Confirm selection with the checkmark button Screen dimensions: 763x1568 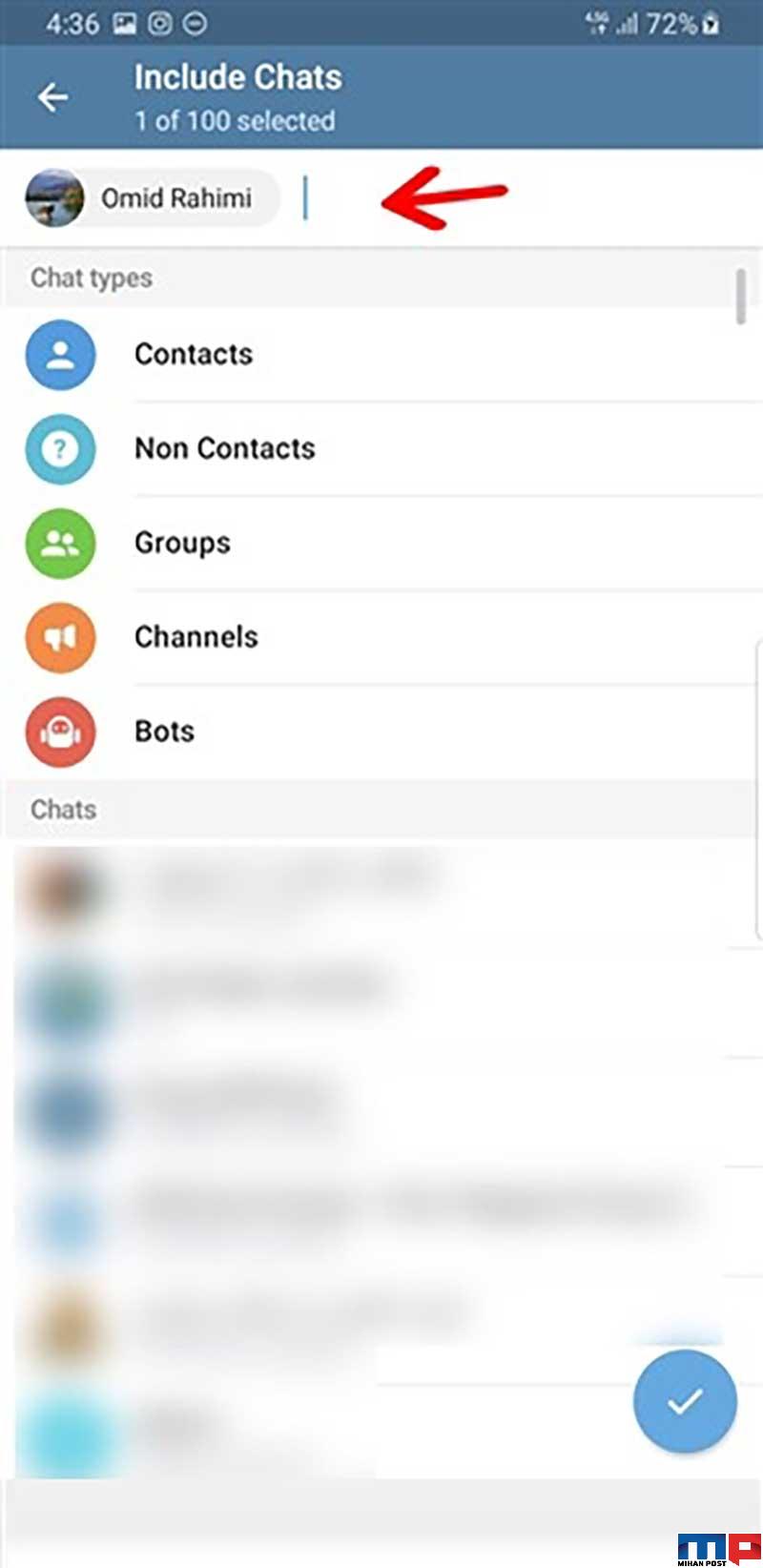click(685, 1401)
